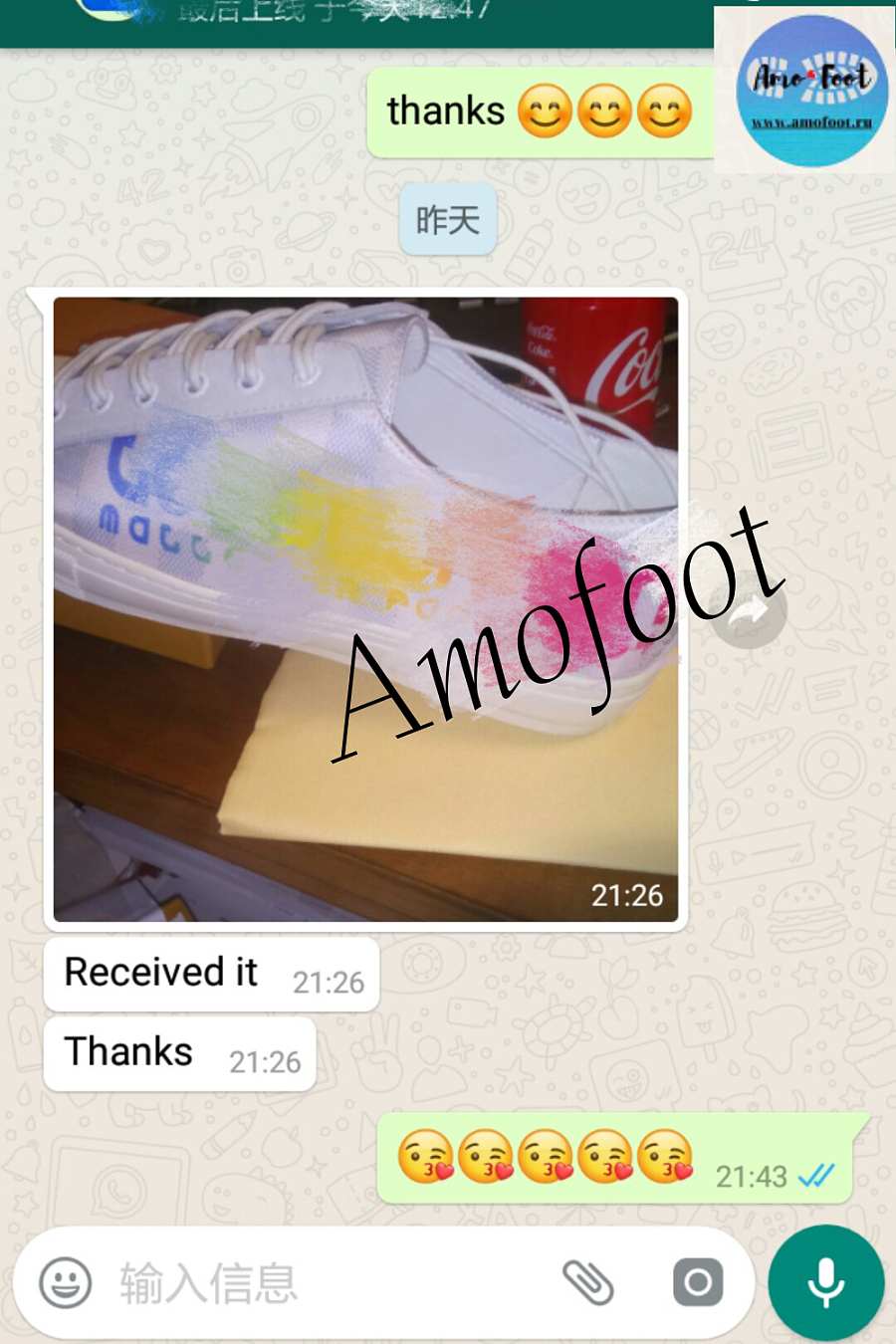Open the emoji picker
The height and width of the screenshot is (1344, 896).
coord(66,1282)
